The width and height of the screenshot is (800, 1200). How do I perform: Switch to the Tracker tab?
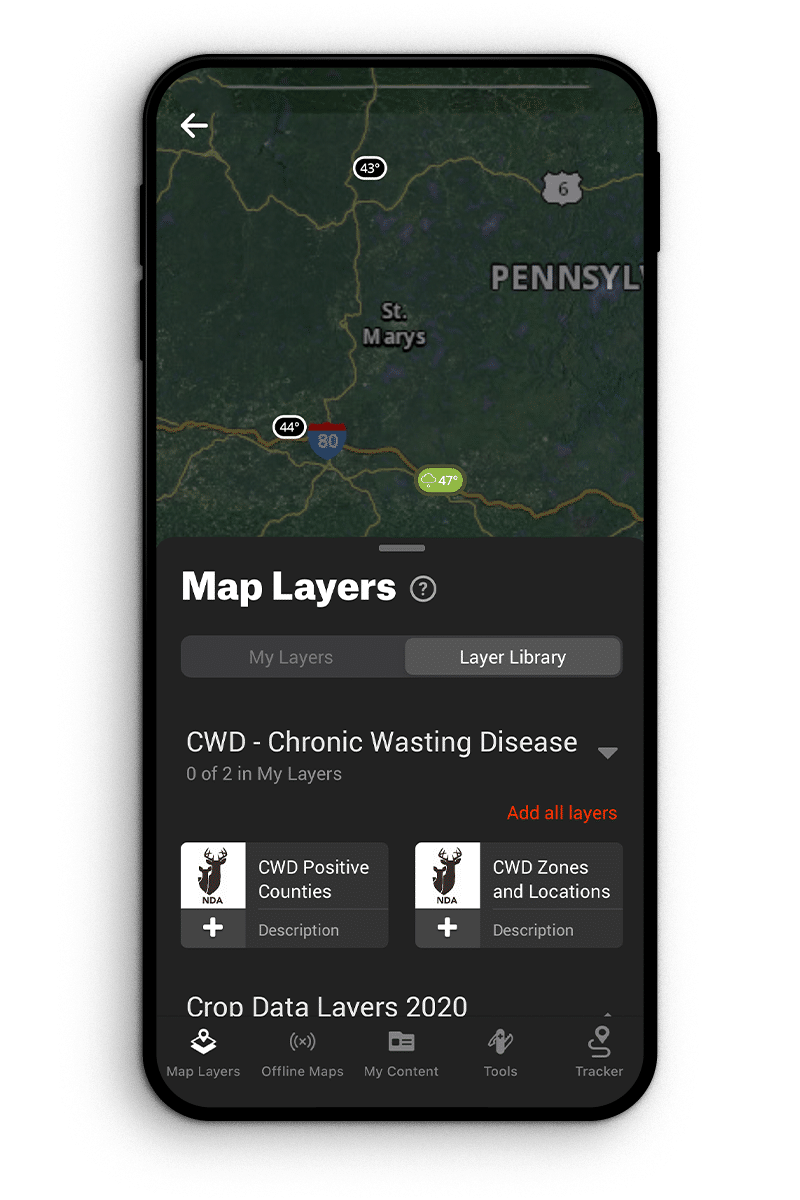coord(599,1053)
